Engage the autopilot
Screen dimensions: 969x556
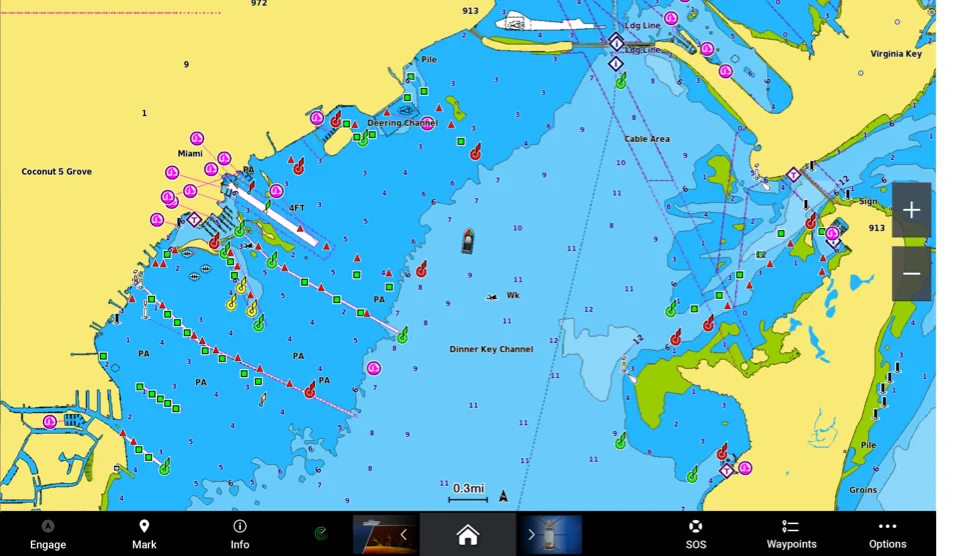[x=47, y=534]
